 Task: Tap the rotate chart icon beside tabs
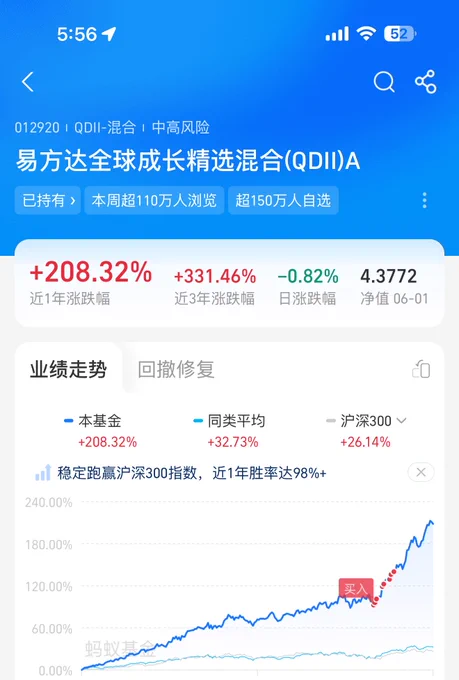coord(421,369)
